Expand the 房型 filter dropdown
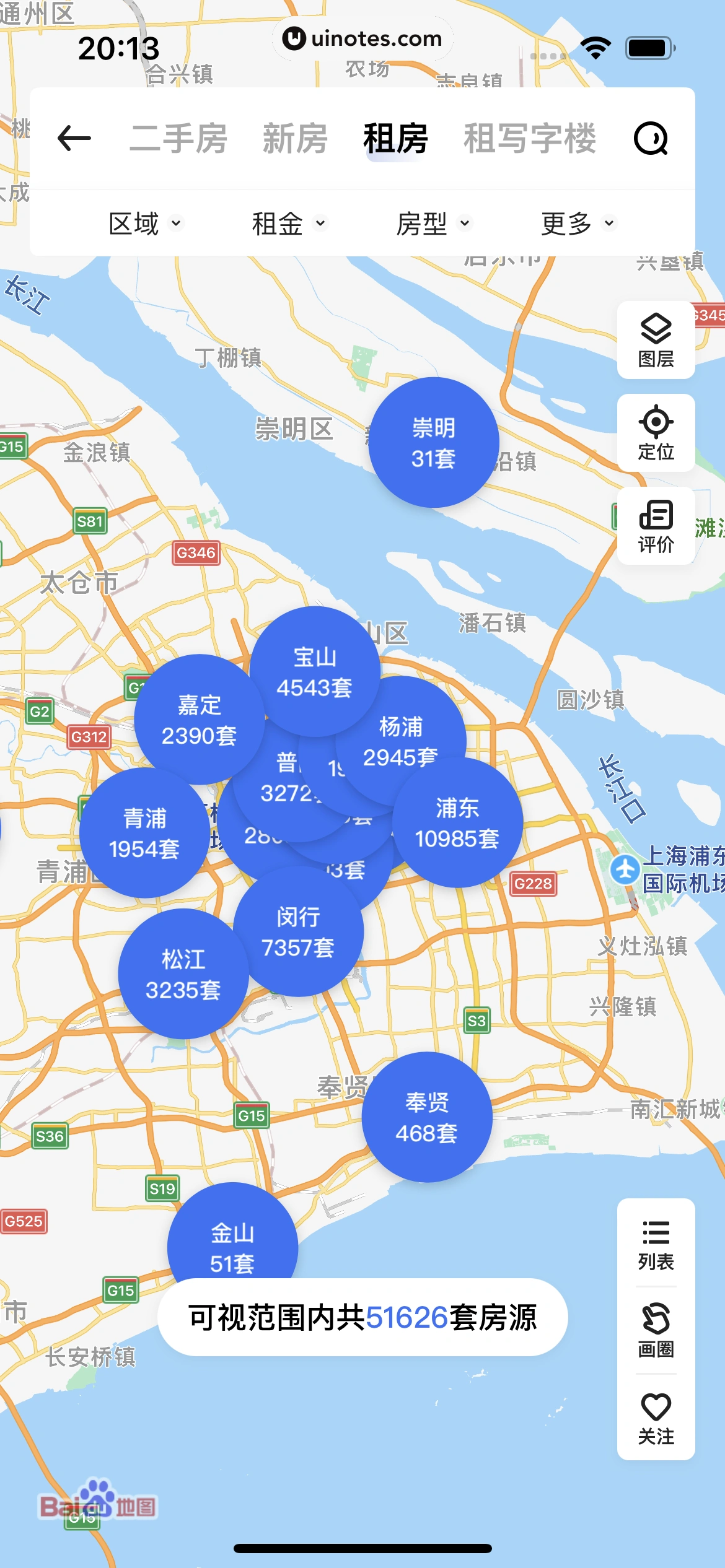The width and height of the screenshot is (725, 1568). [x=433, y=224]
